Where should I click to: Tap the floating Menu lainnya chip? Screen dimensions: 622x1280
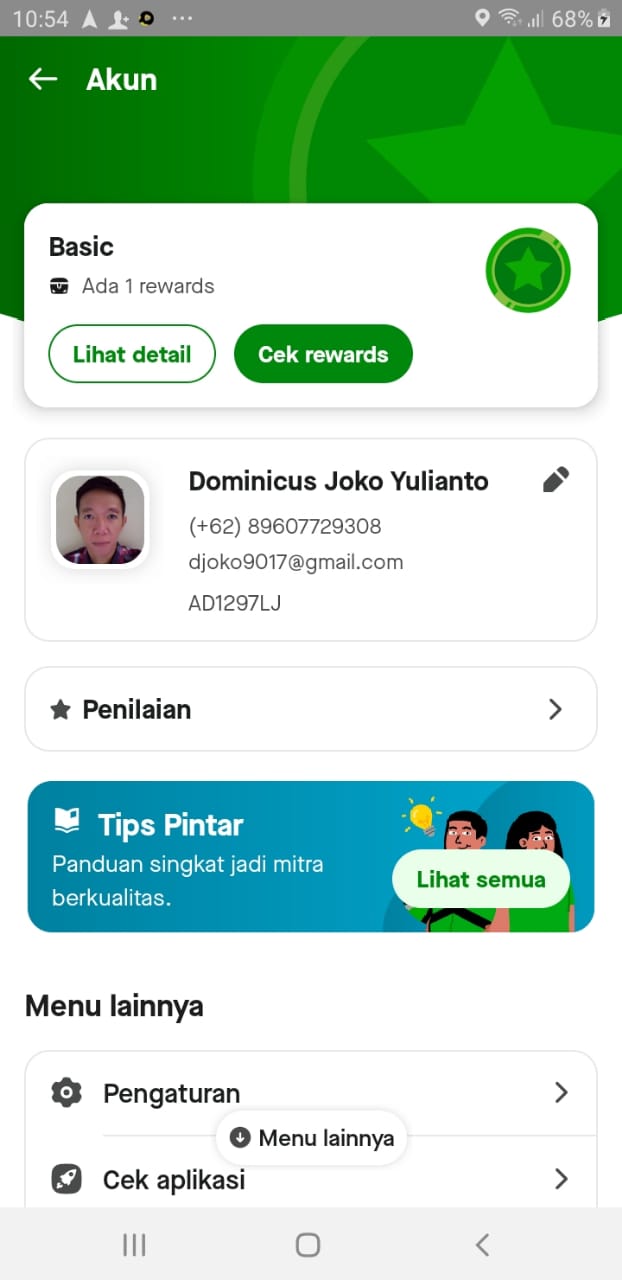312,1138
